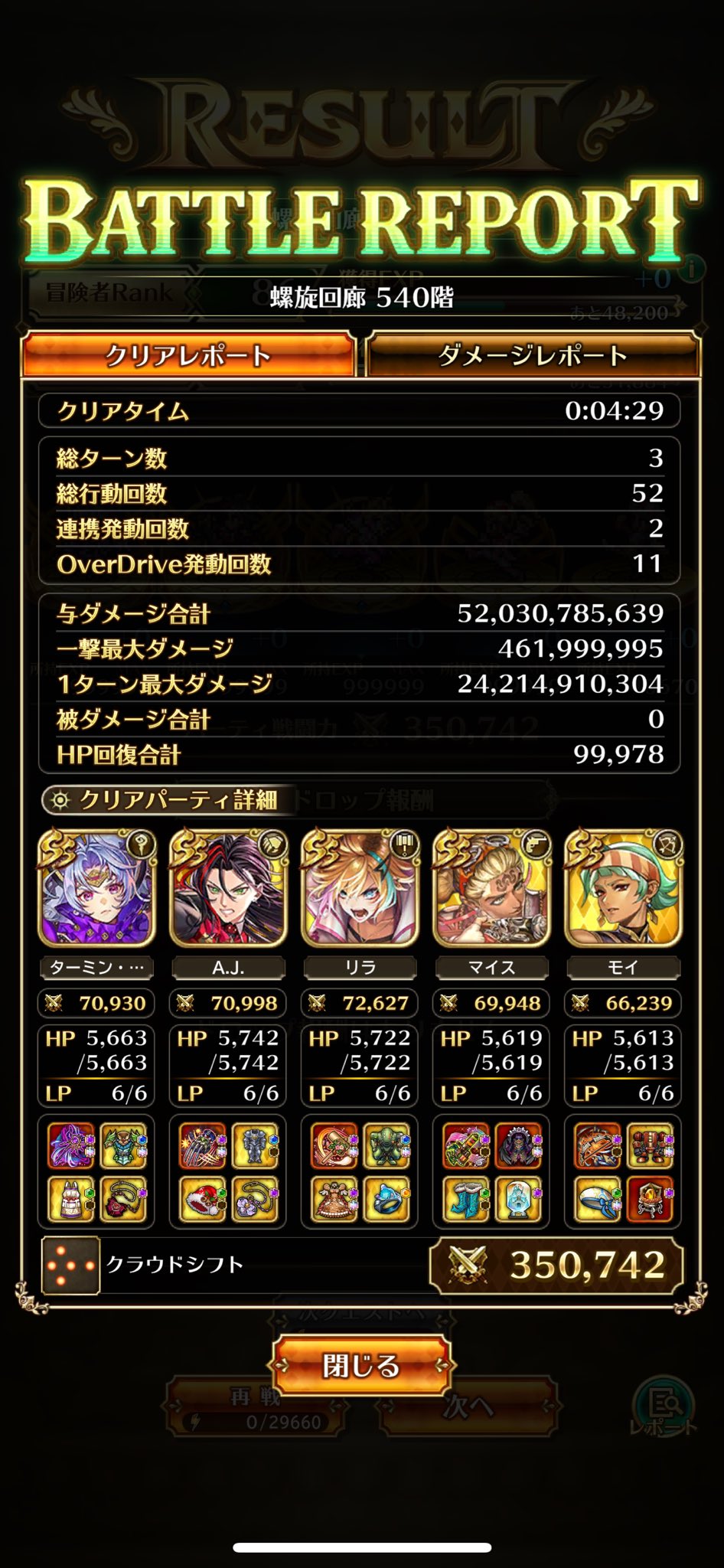Open ターミン character portrait

click(x=96, y=888)
